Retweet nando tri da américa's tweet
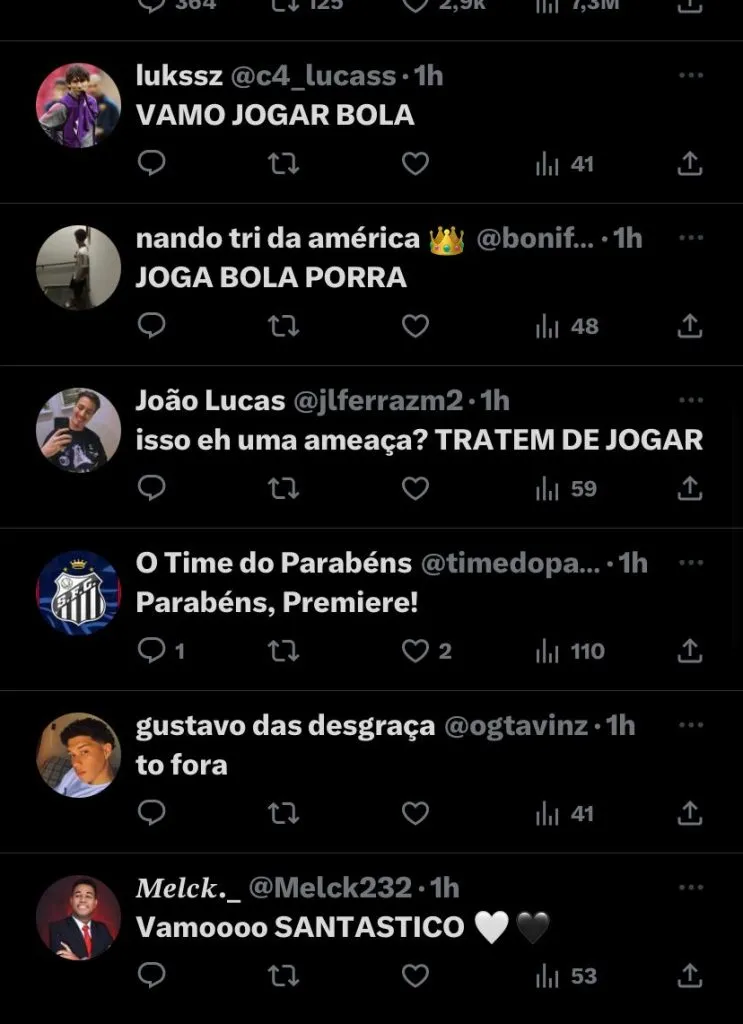Viewport: 743px width, 1024px height. pos(284,326)
